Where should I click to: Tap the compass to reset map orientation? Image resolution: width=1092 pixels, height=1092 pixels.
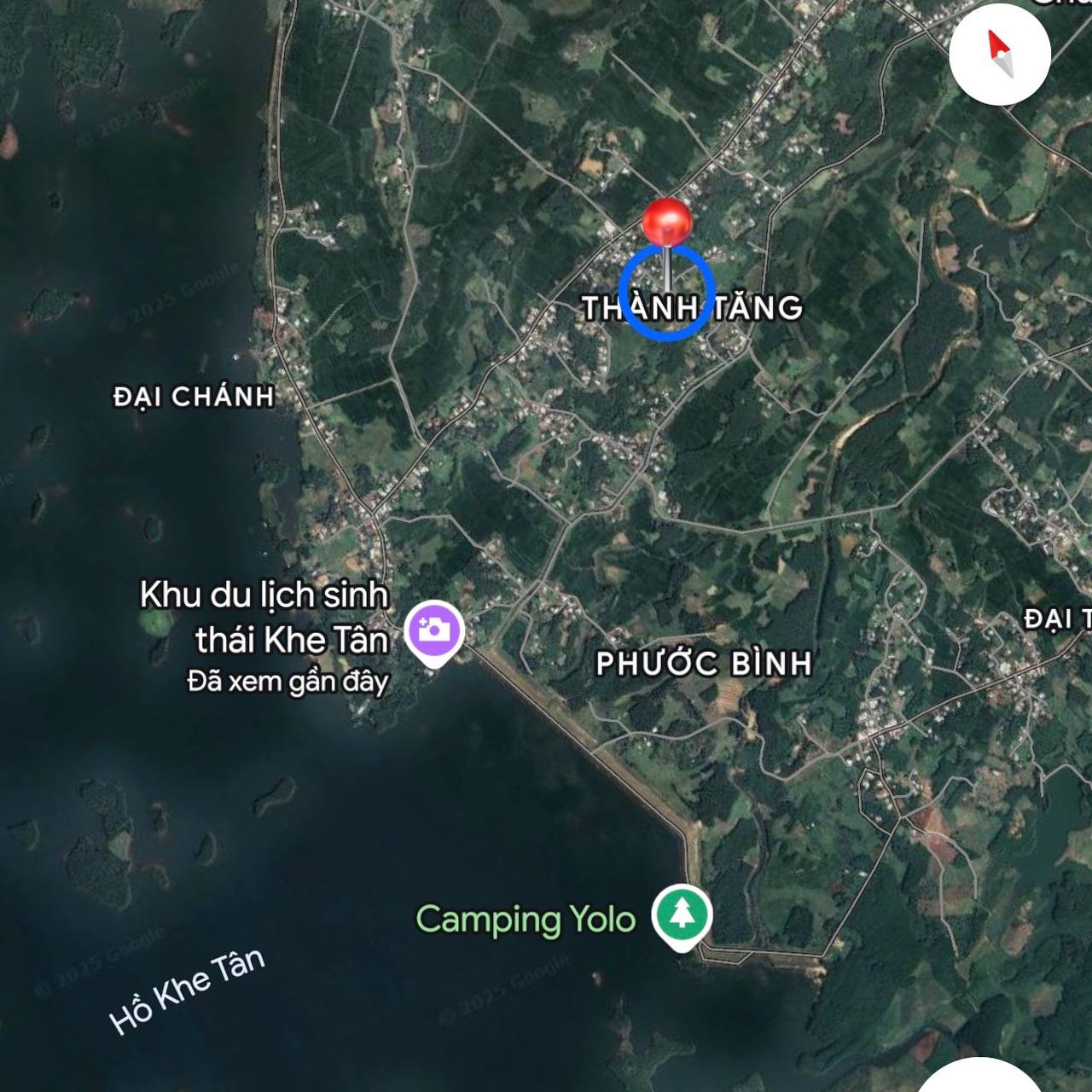tap(999, 54)
